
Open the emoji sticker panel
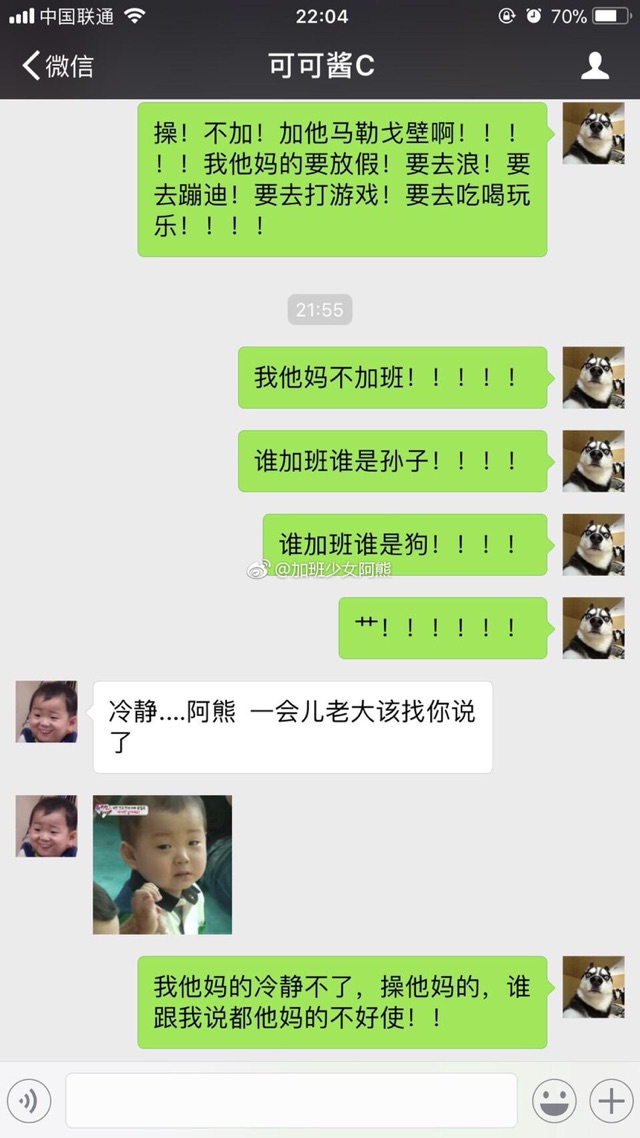tap(554, 1100)
